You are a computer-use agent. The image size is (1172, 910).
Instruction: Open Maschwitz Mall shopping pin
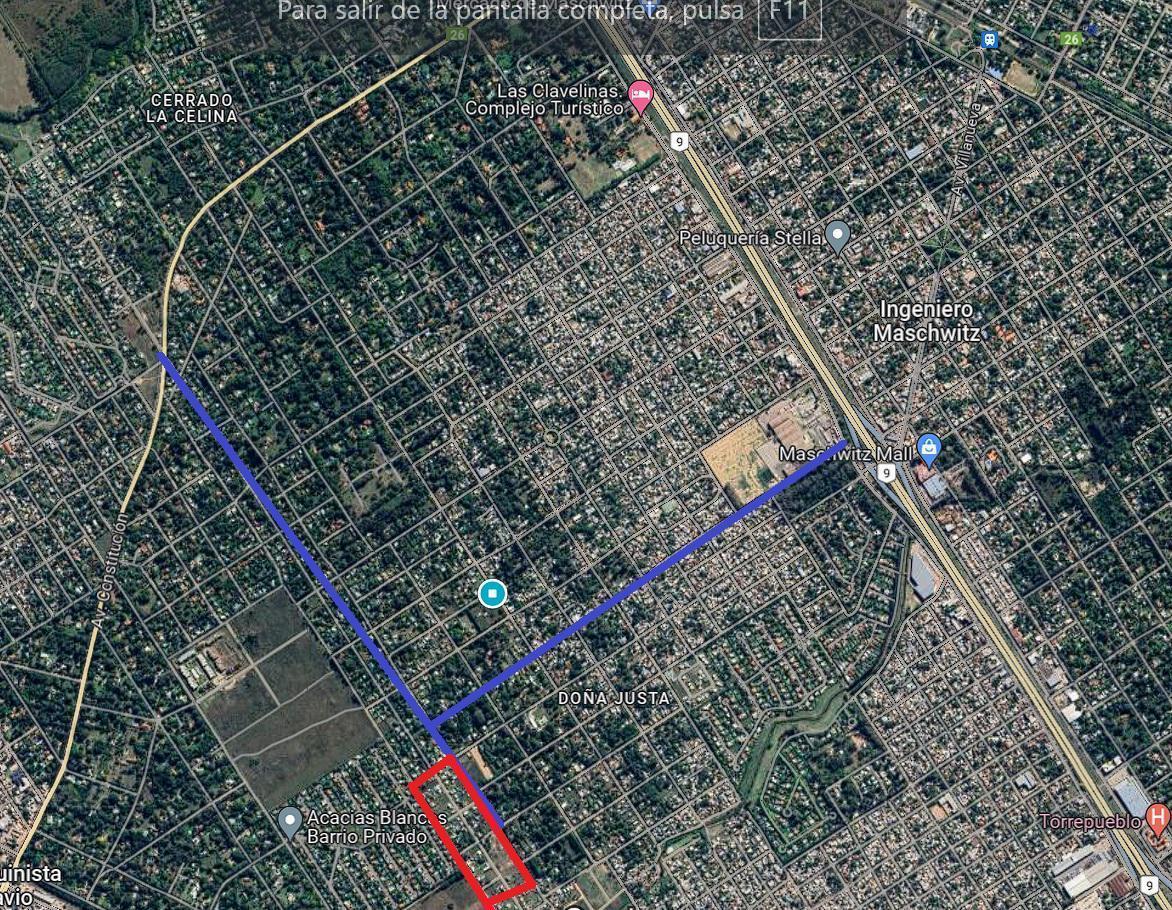(x=929, y=447)
